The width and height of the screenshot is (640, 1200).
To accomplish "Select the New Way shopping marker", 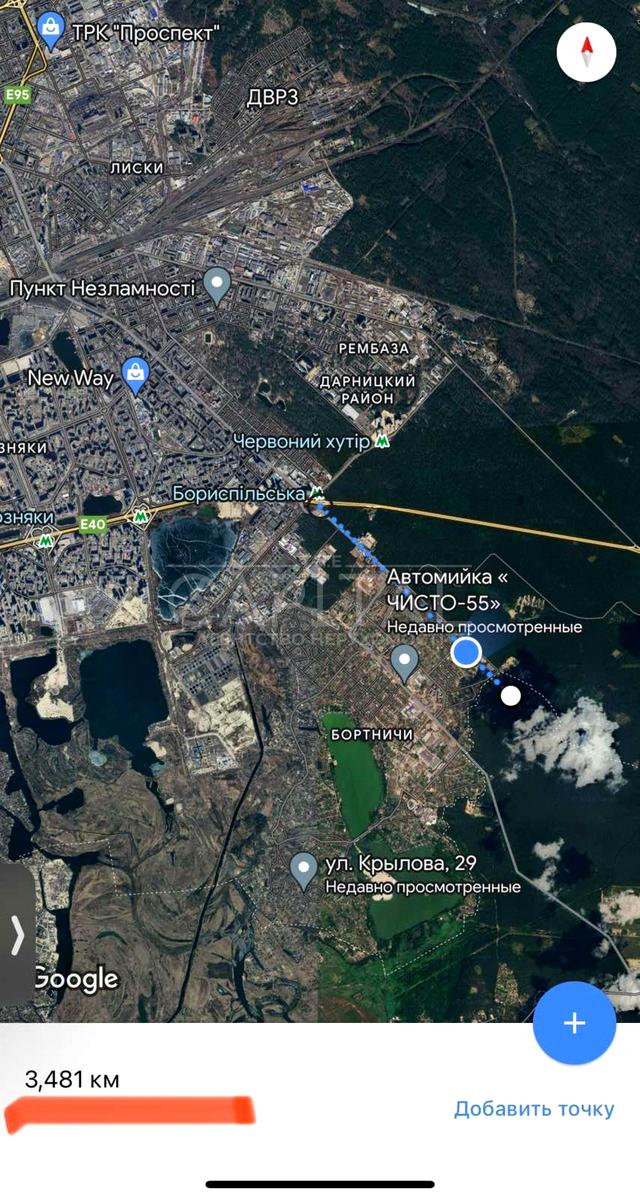I will (x=135, y=375).
